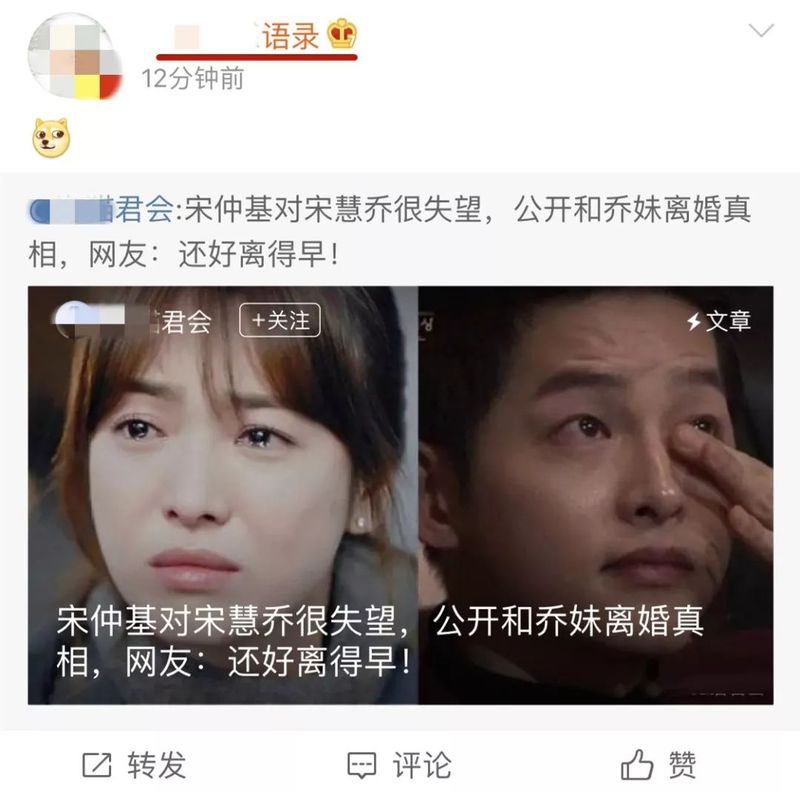Expand the post options chevron
Screen dimensions: 800x792
[761, 31]
